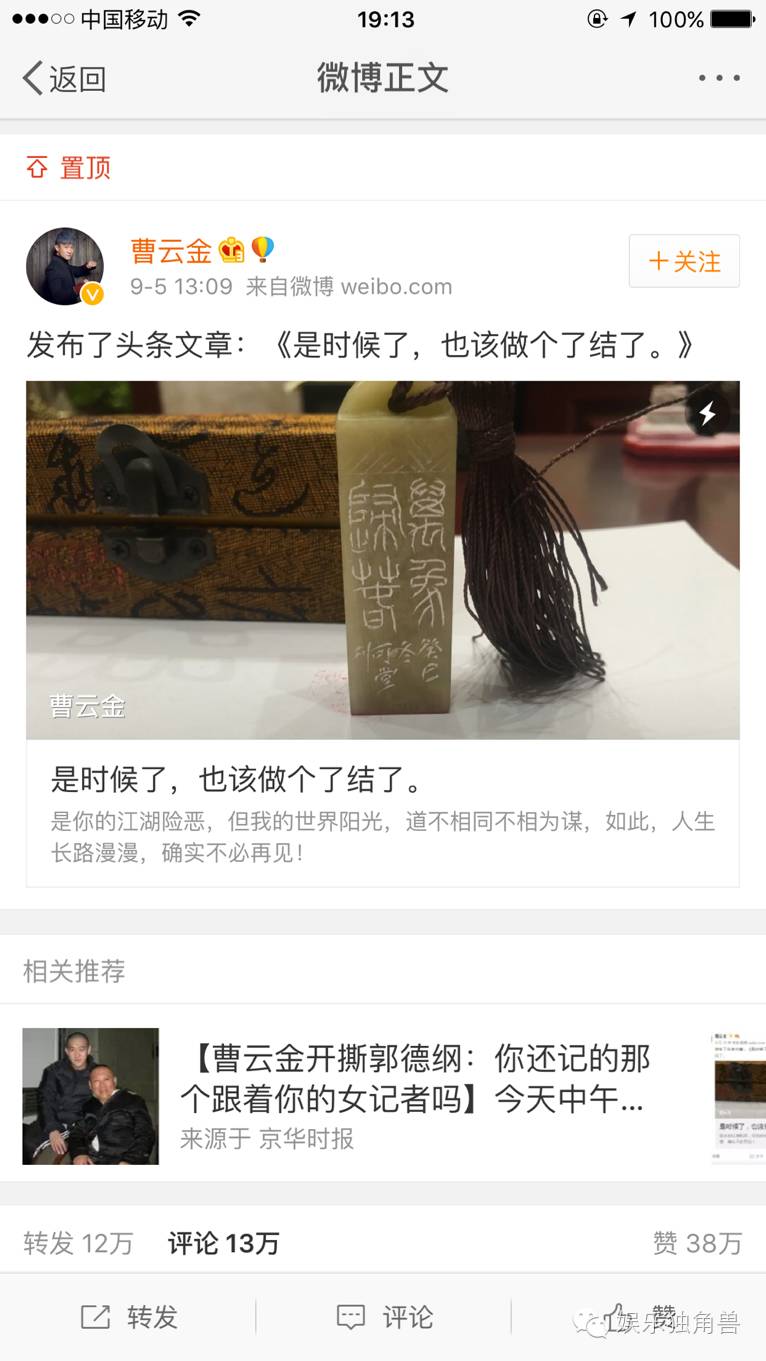
Task: Open the three-dot more options menu
Action: point(719,78)
